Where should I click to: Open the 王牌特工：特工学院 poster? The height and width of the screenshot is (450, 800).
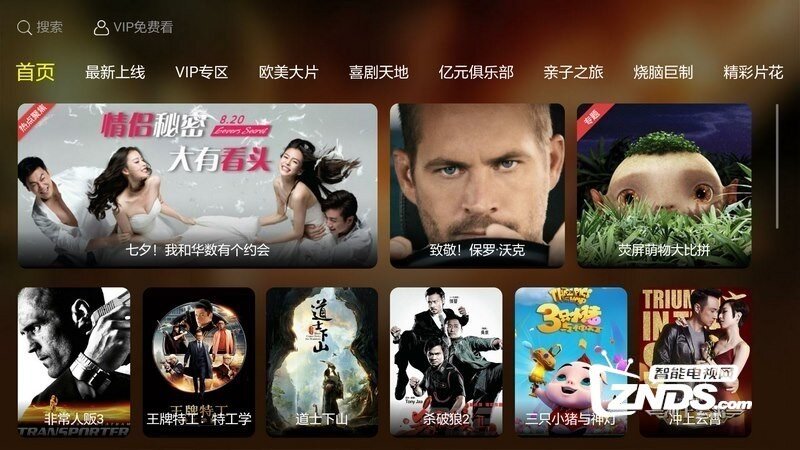(x=198, y=361)
